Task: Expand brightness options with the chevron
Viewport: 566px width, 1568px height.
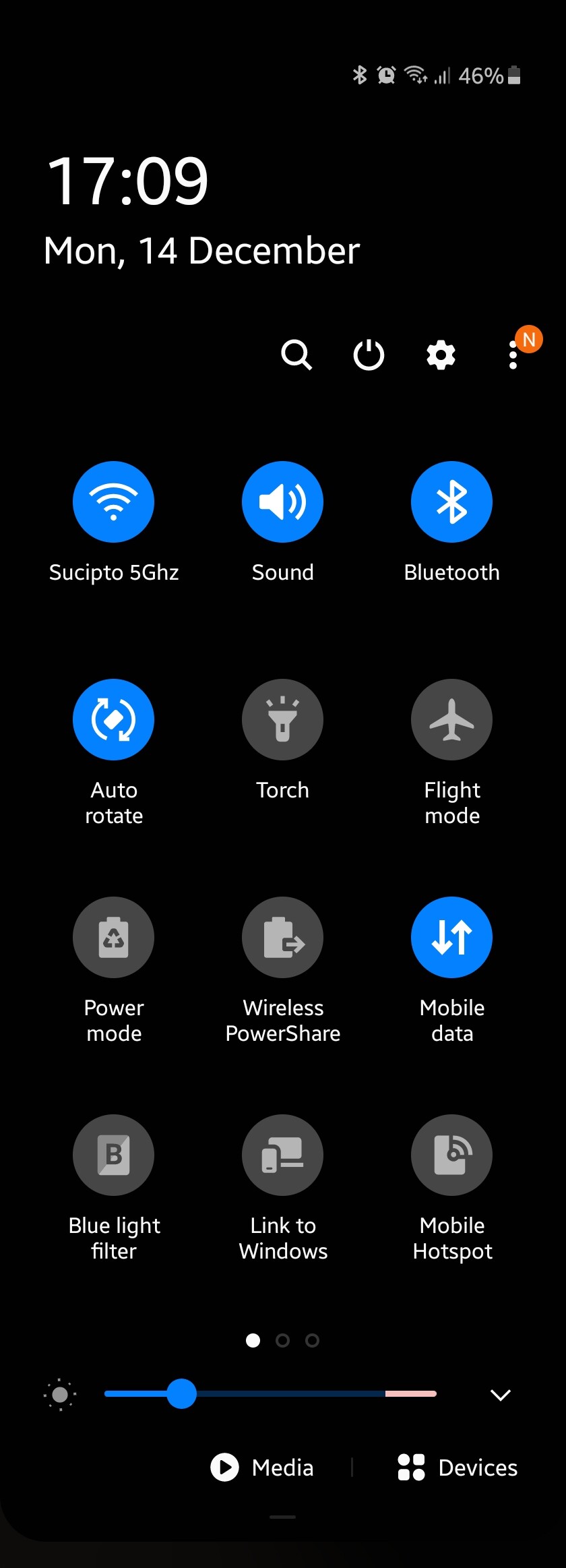Action: point(500,1395)
